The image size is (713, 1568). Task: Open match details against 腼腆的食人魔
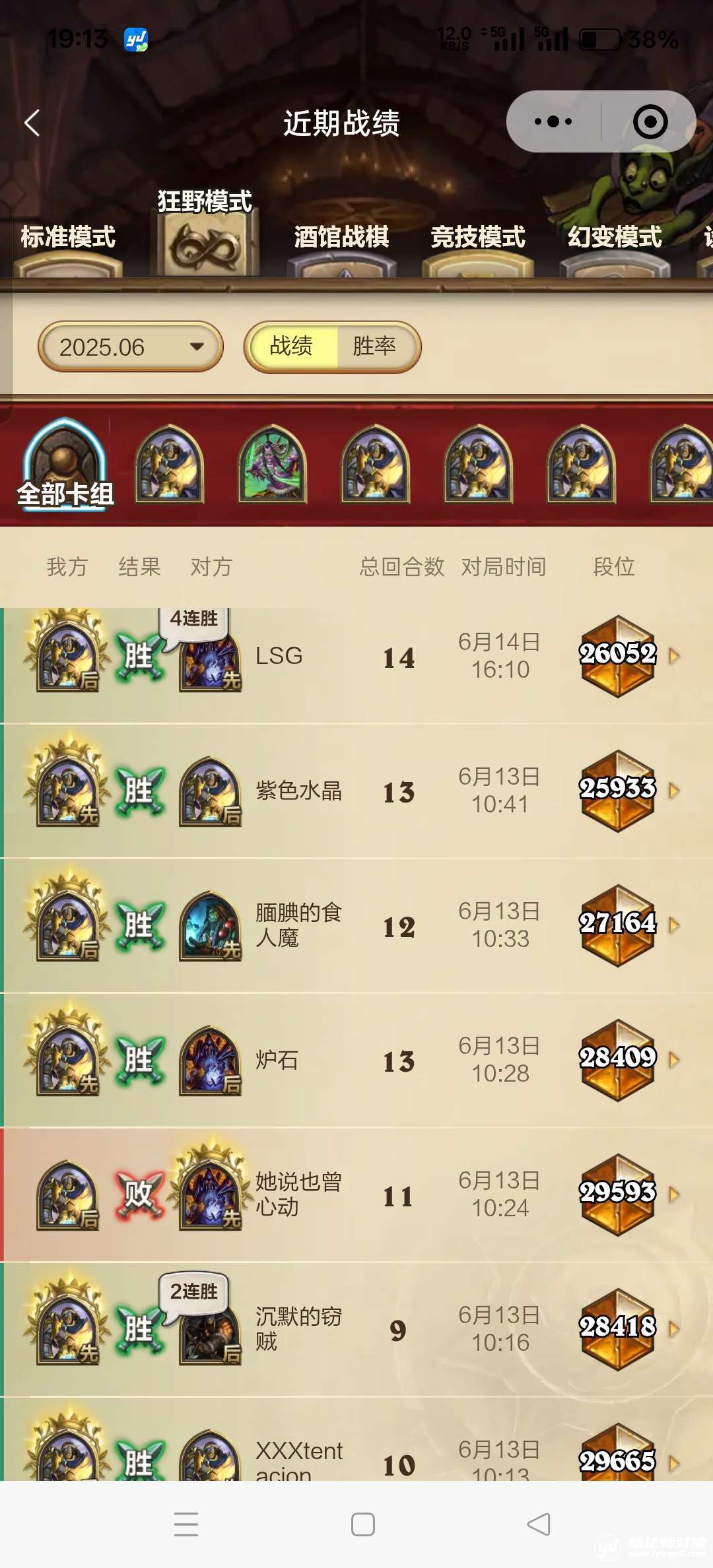356,926
